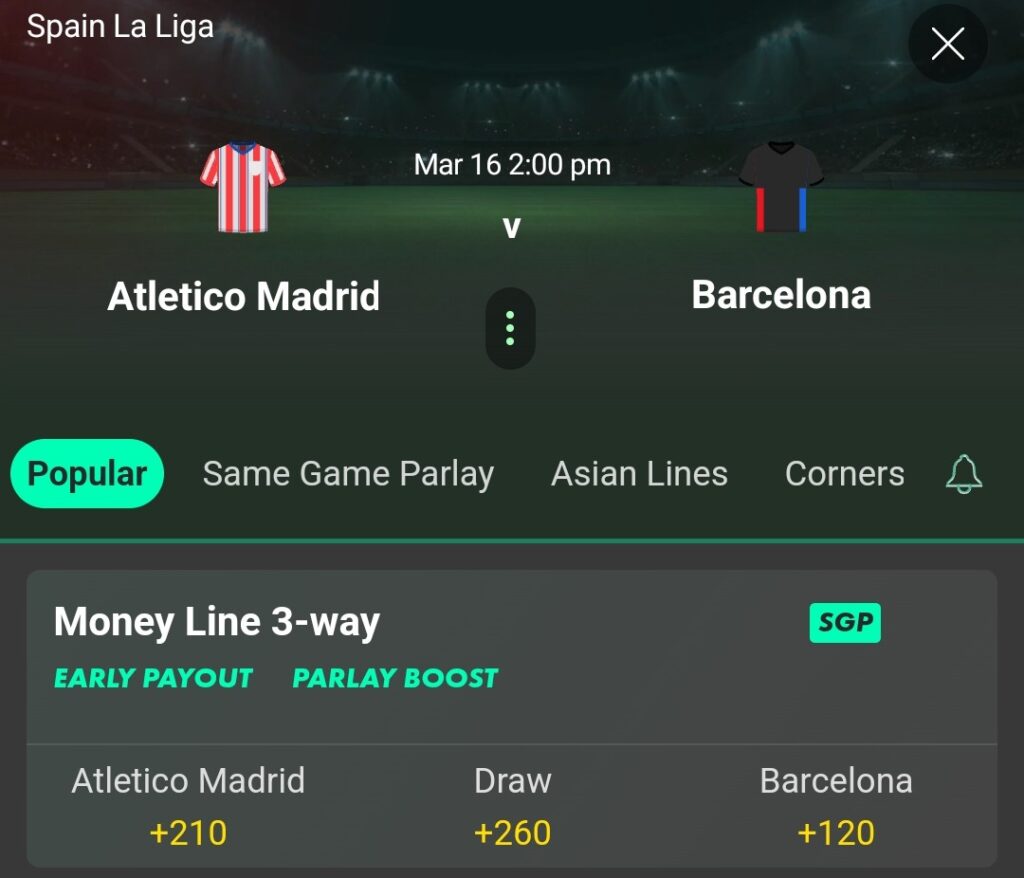Open the Corners tab
The width and height of the screenshot is (1024, 878).
[844, 474]
